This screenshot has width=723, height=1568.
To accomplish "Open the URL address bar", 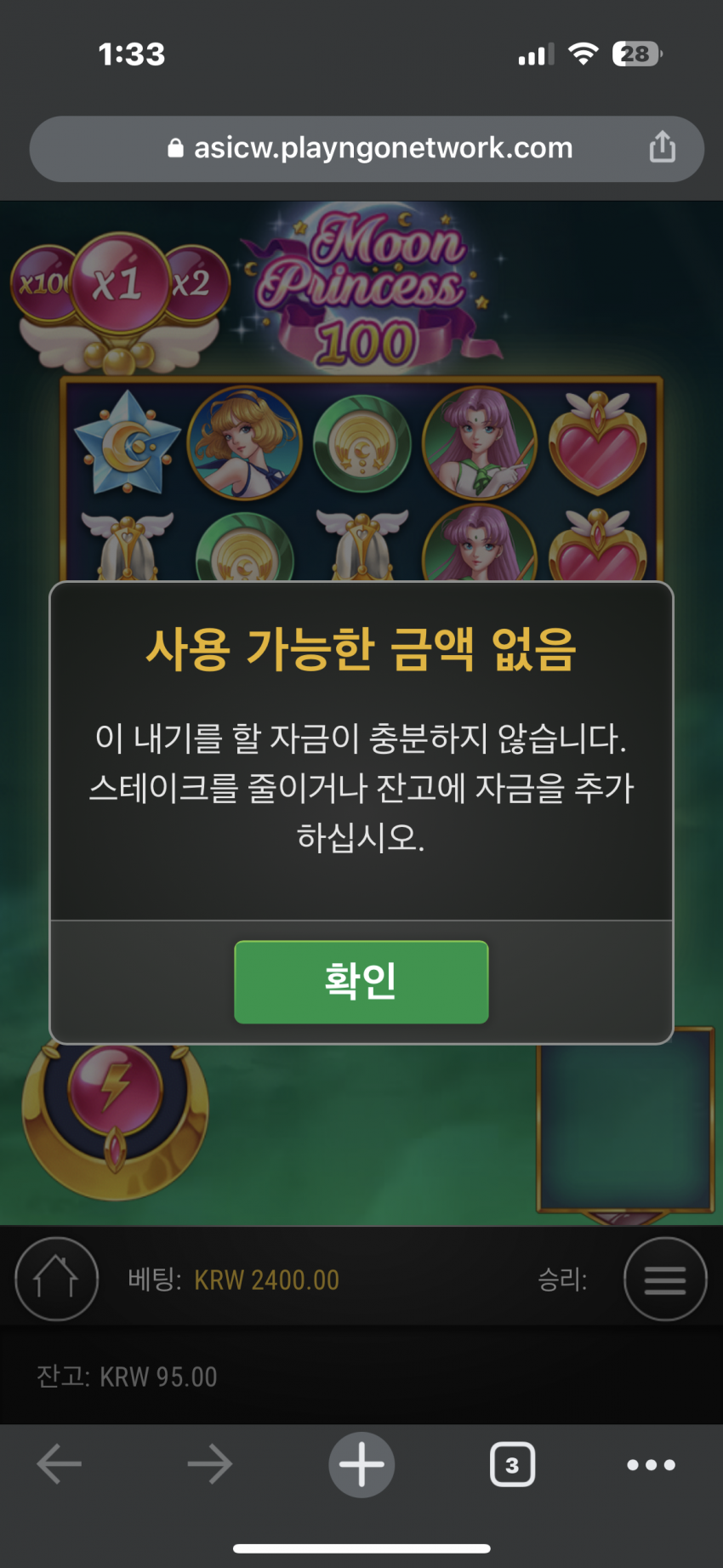I will pos(370,148).
